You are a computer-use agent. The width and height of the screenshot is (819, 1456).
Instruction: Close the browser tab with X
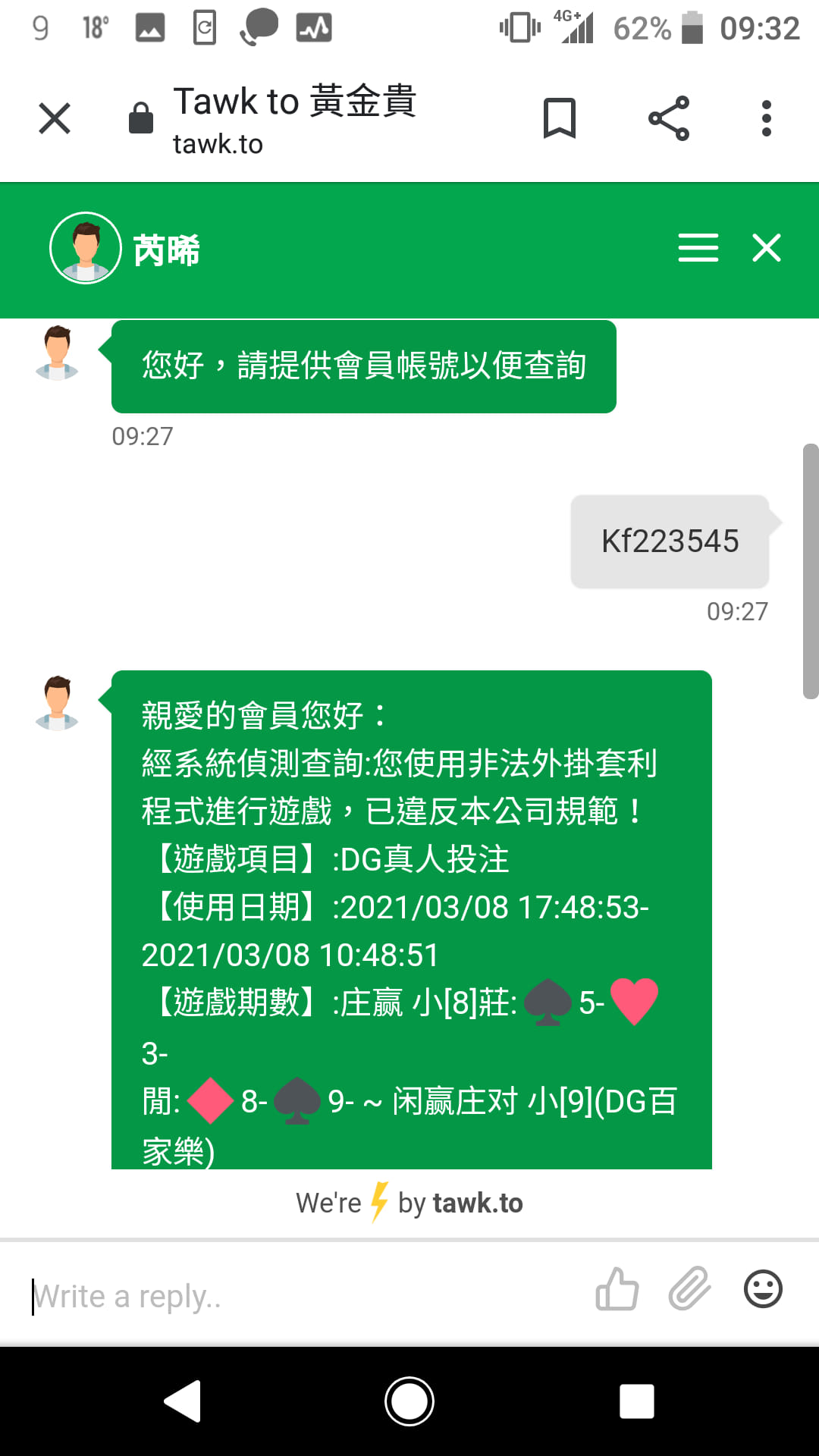click(x=55, y=118)
